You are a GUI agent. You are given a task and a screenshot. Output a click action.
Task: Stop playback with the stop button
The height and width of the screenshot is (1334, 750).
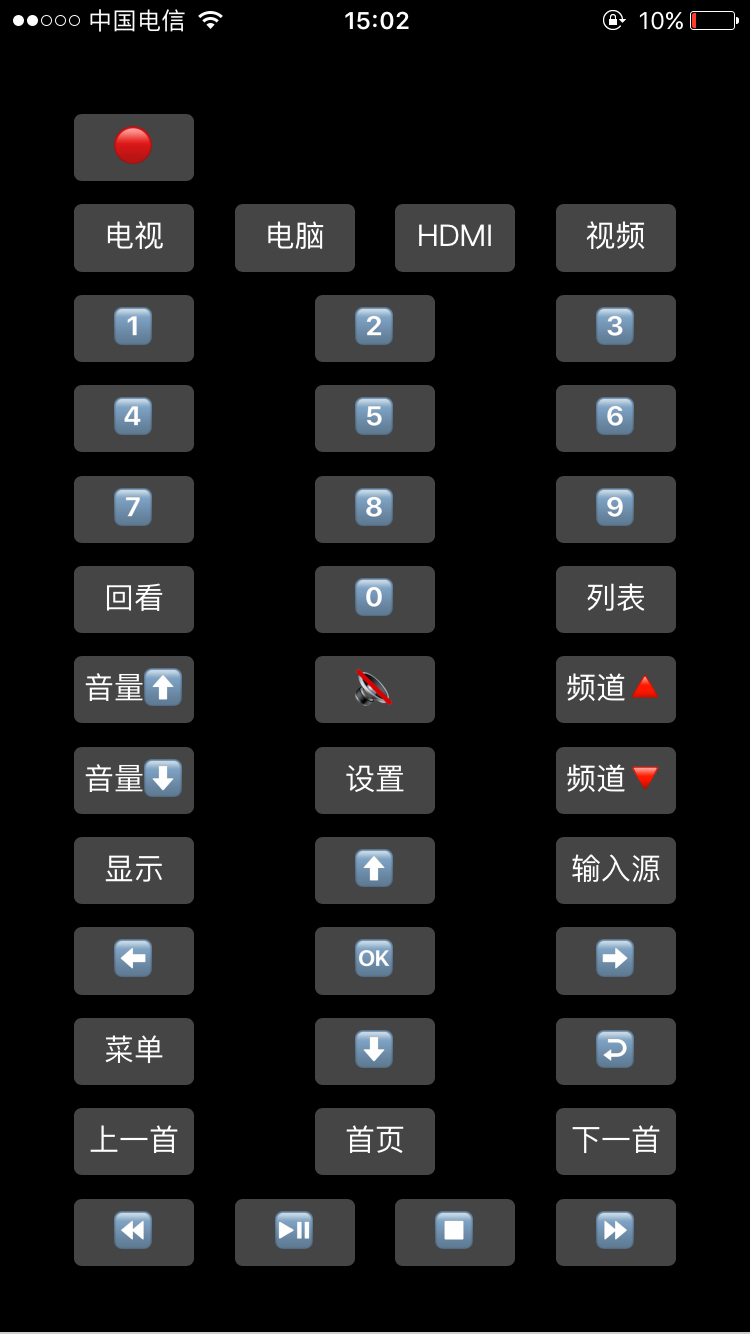click(x=455, y=1232)
